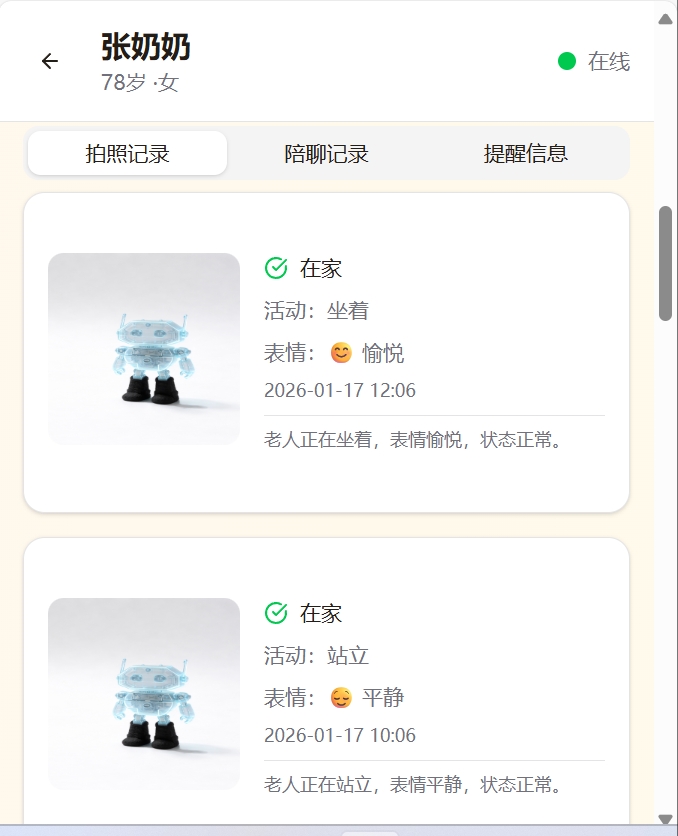Switch to the 陪聊记录 tab

click(x=327, y=154)
